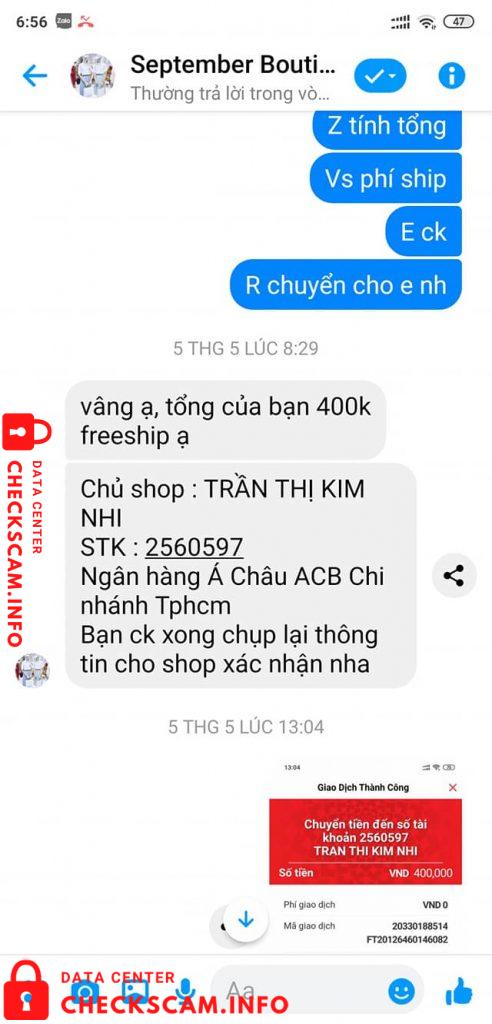The image size is (492, 1024).
Task: Open the emoji picker
Action: (x=401, y=993)
